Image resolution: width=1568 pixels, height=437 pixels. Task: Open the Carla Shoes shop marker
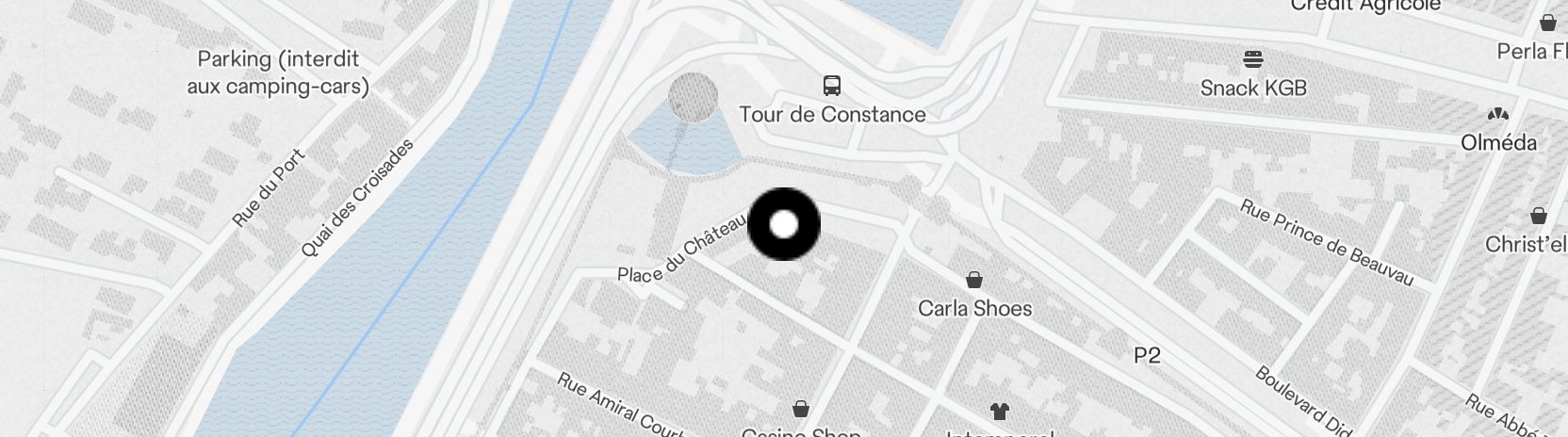tap(974, 281)
